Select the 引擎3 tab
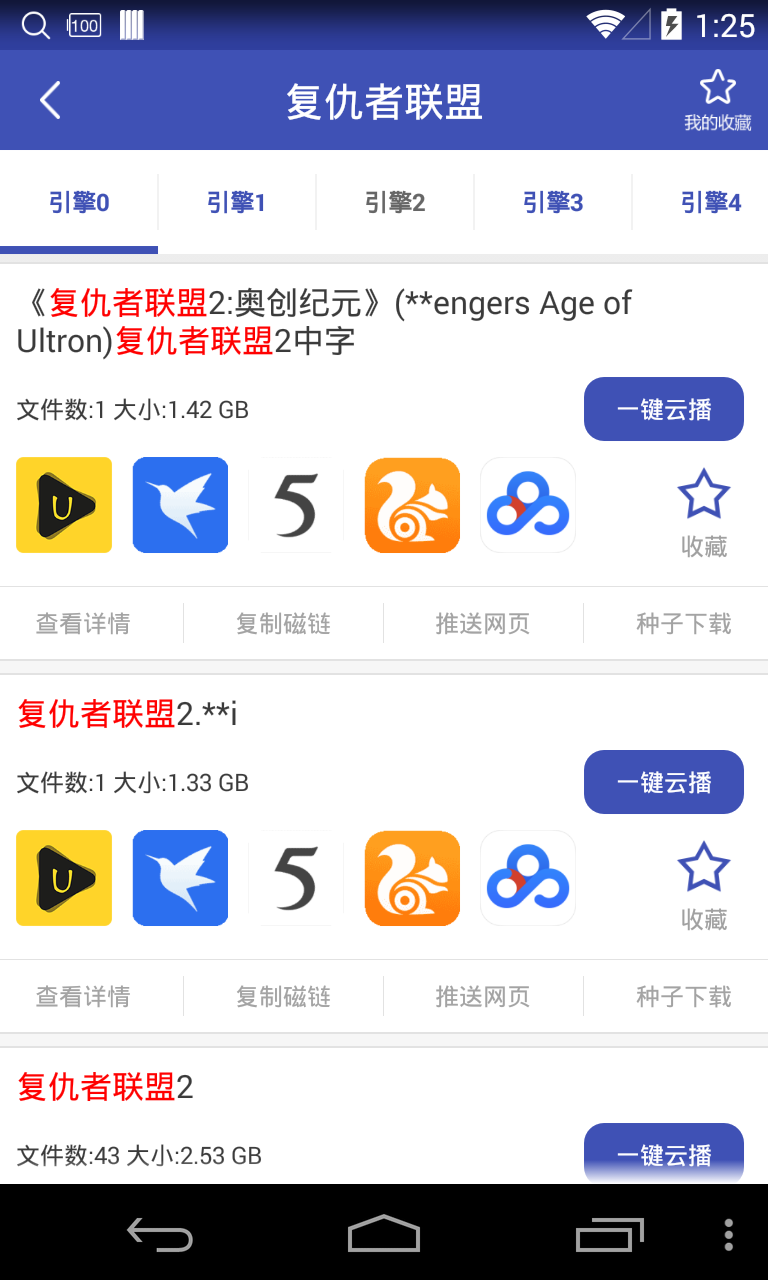768x1280 pixels. pos(553,203)
